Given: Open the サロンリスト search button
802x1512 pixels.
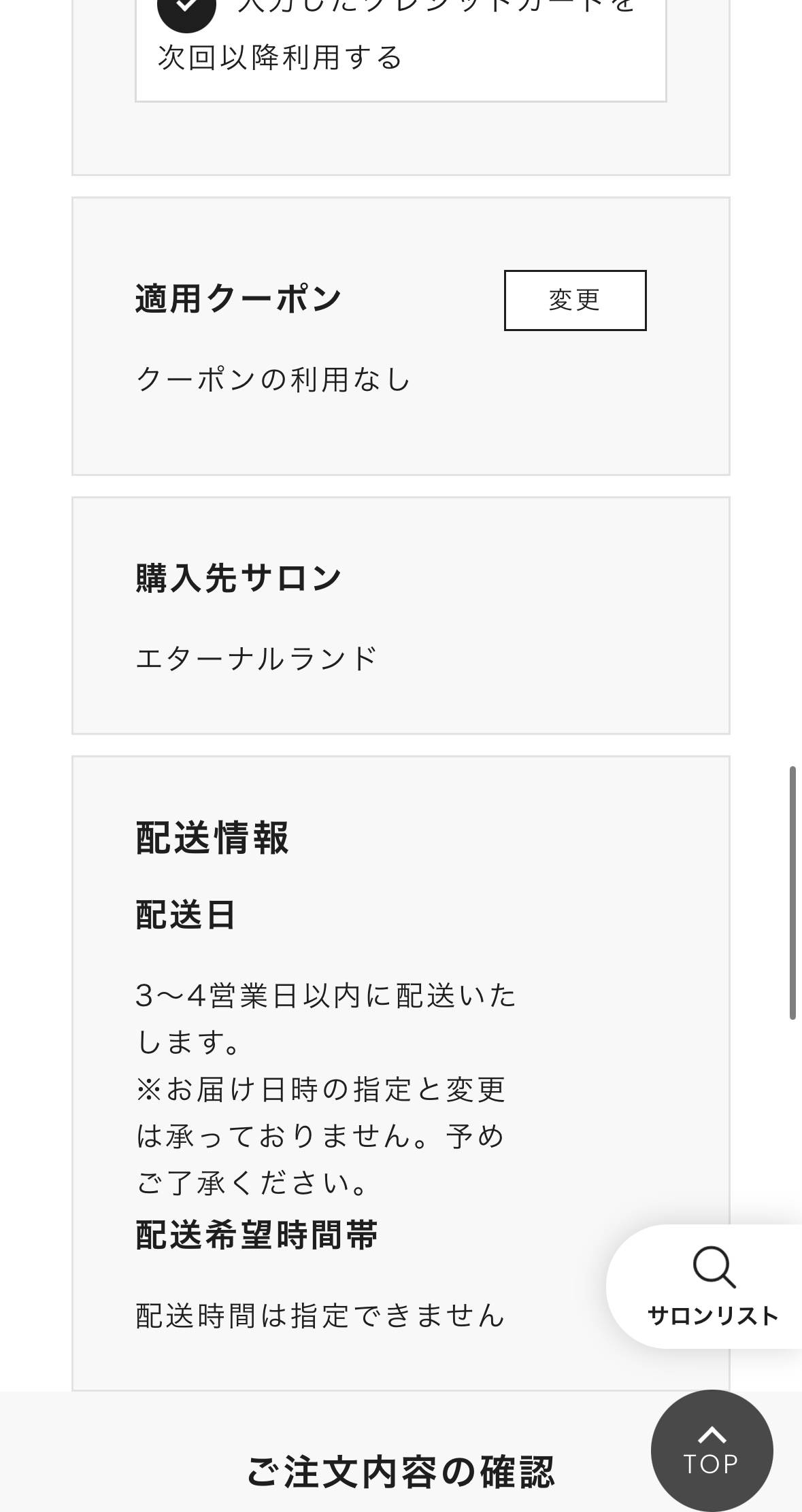Looking at the screenshot, I should click(x=705, y=1286).
